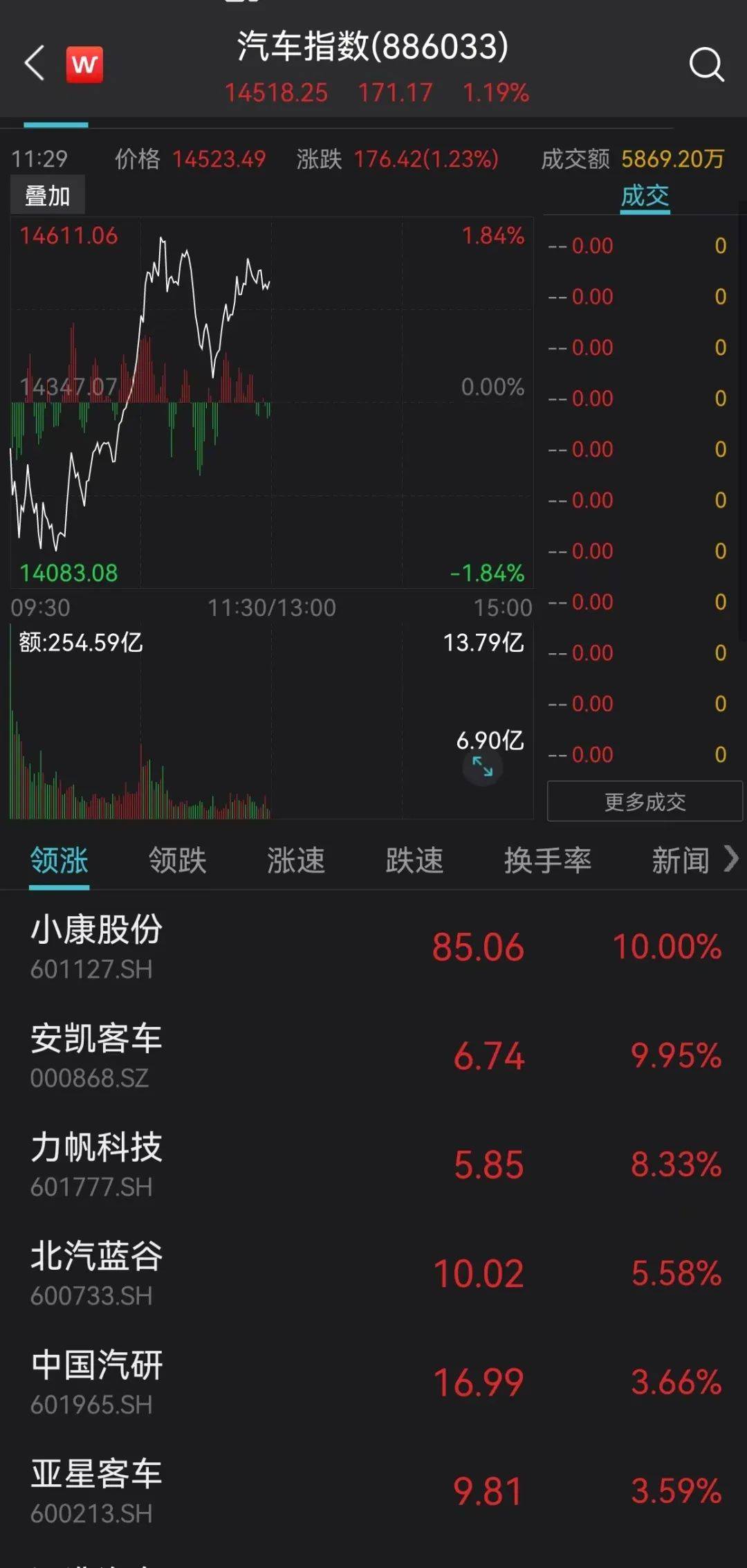Tap the red W icon
The image size is (747, 1568).
tap(84, 64)
